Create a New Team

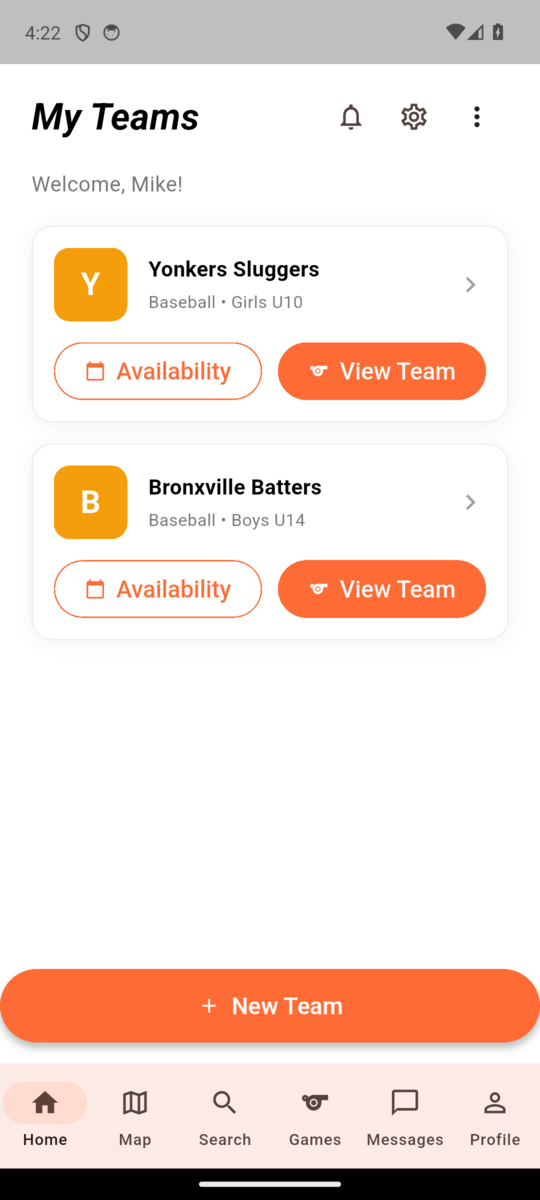[x=270, y=1006]
